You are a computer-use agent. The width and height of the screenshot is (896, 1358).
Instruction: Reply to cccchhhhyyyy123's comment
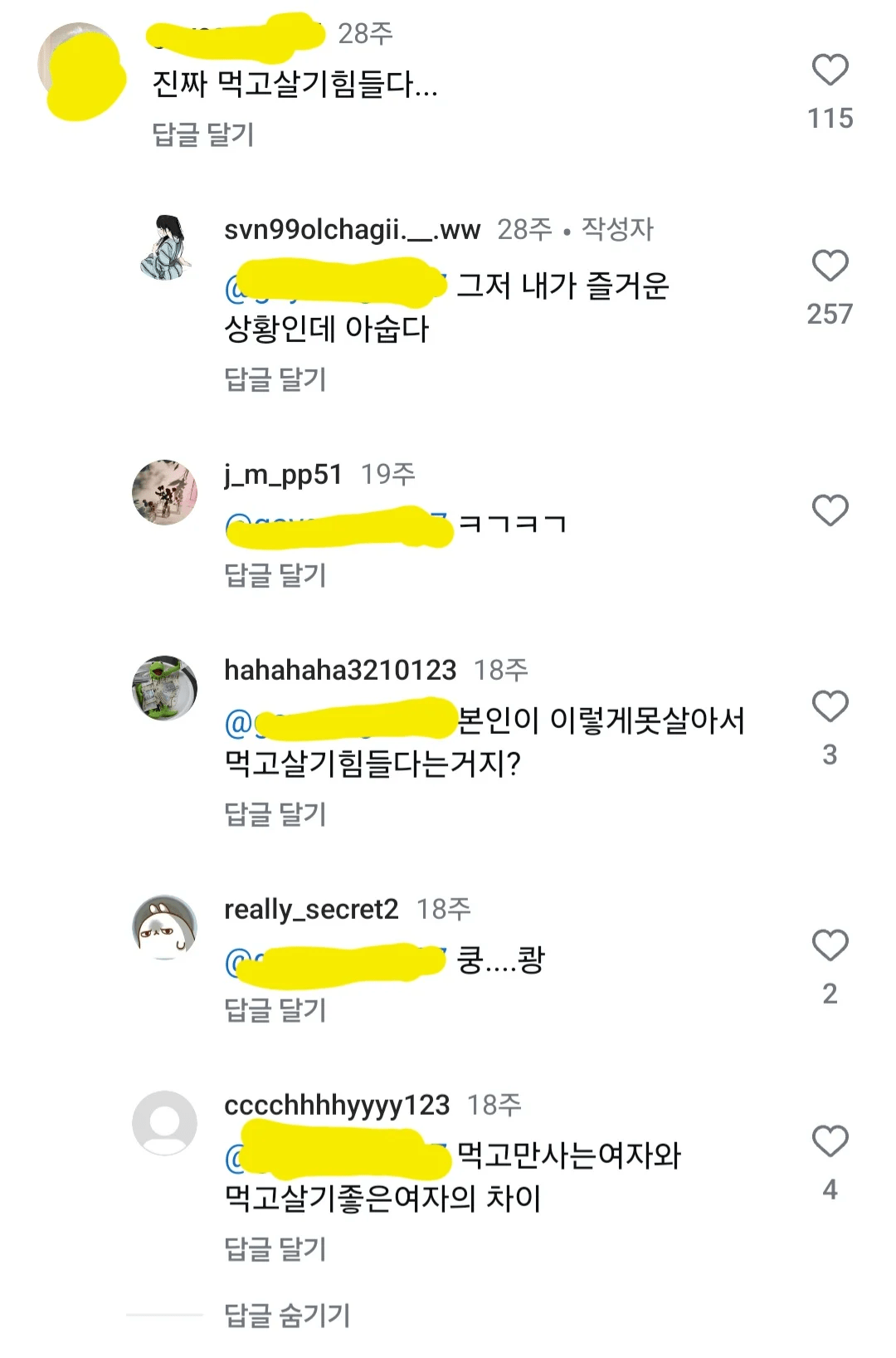click(275, 1248)
